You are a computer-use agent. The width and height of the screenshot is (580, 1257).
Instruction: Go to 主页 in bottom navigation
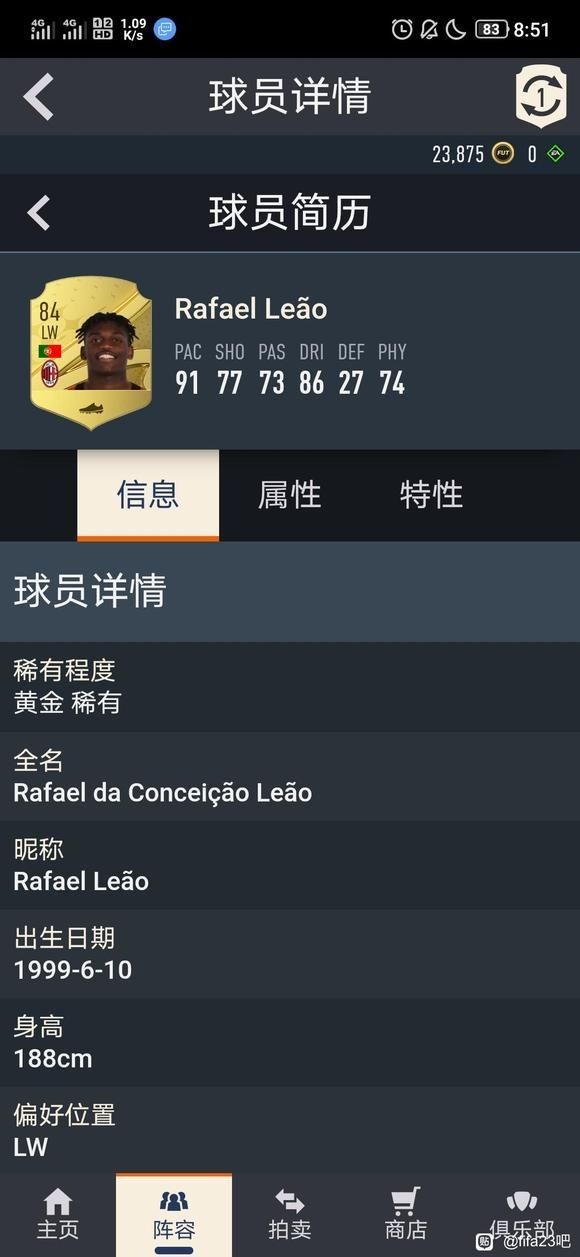58,1214
